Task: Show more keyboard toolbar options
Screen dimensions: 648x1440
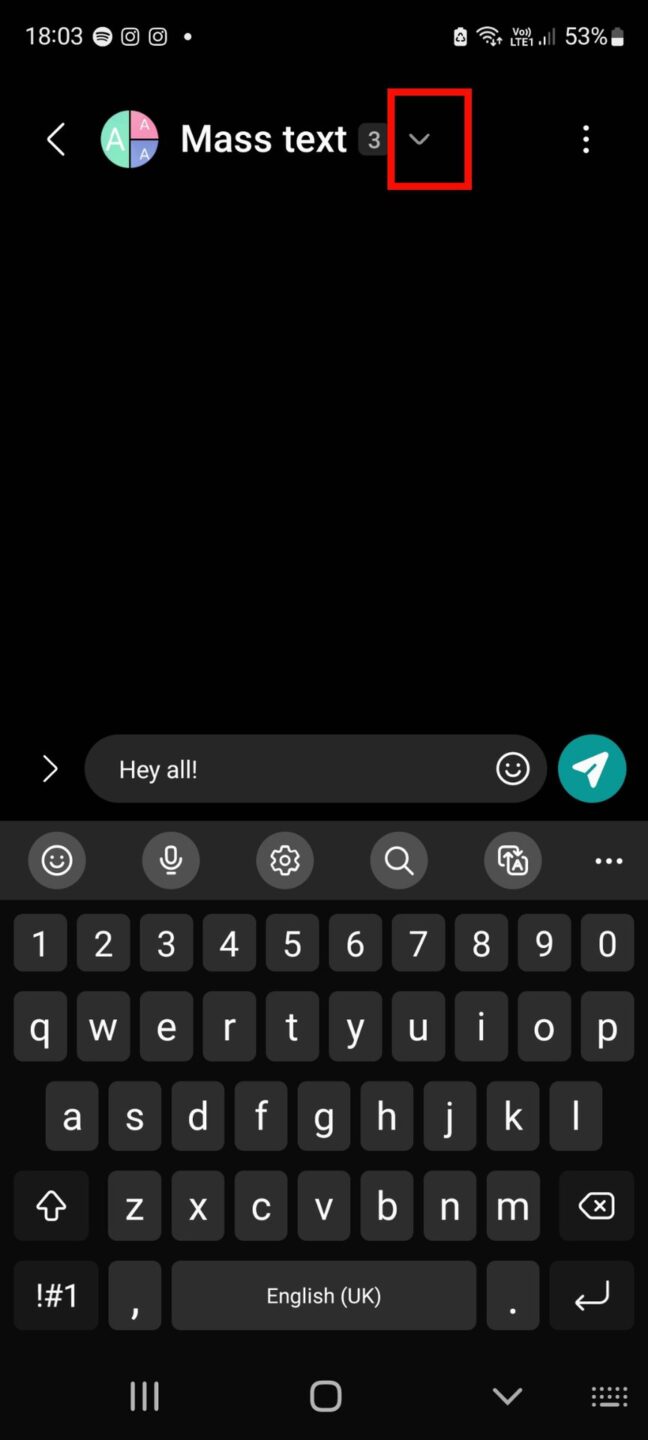Action: click(609, 861)
